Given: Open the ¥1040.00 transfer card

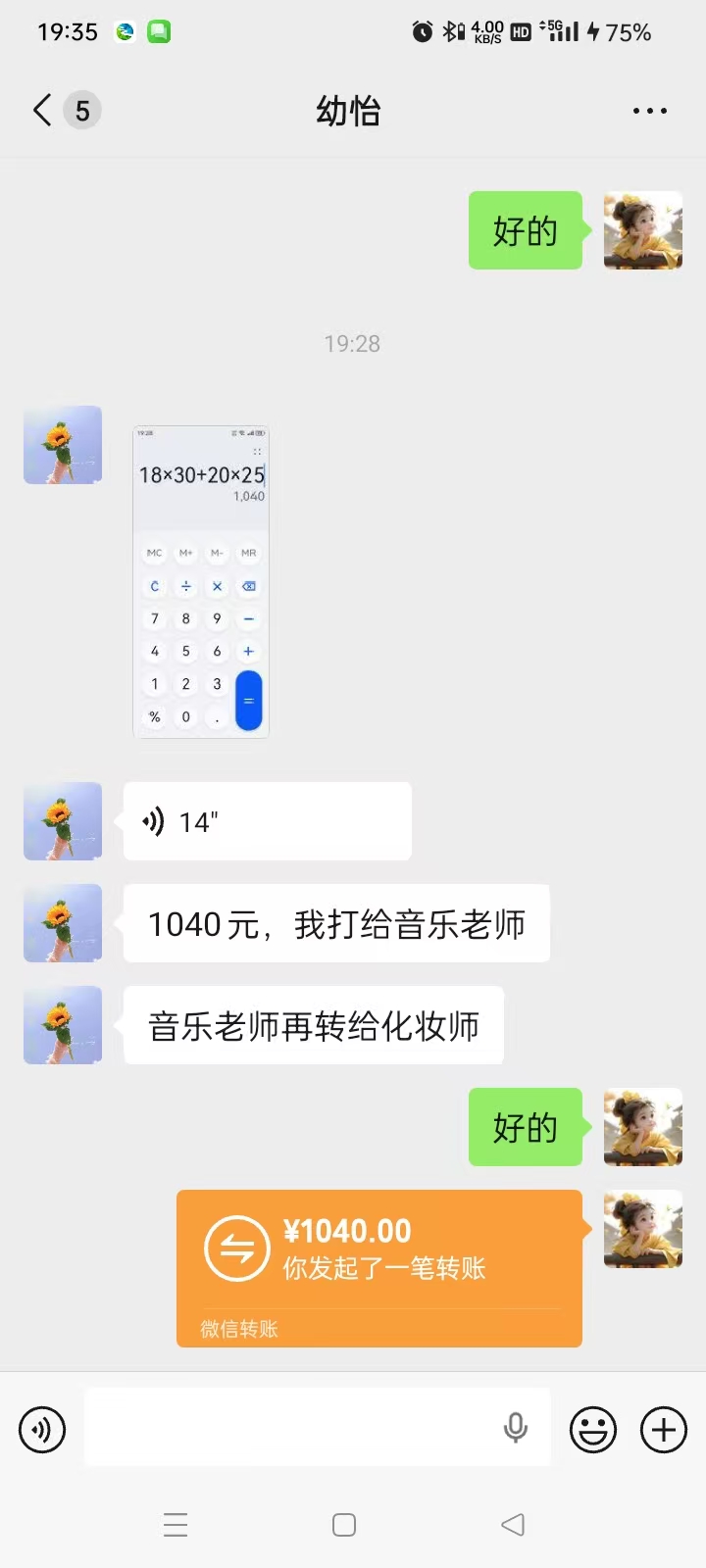Looking at the screenshot, I should [379, 1268].
